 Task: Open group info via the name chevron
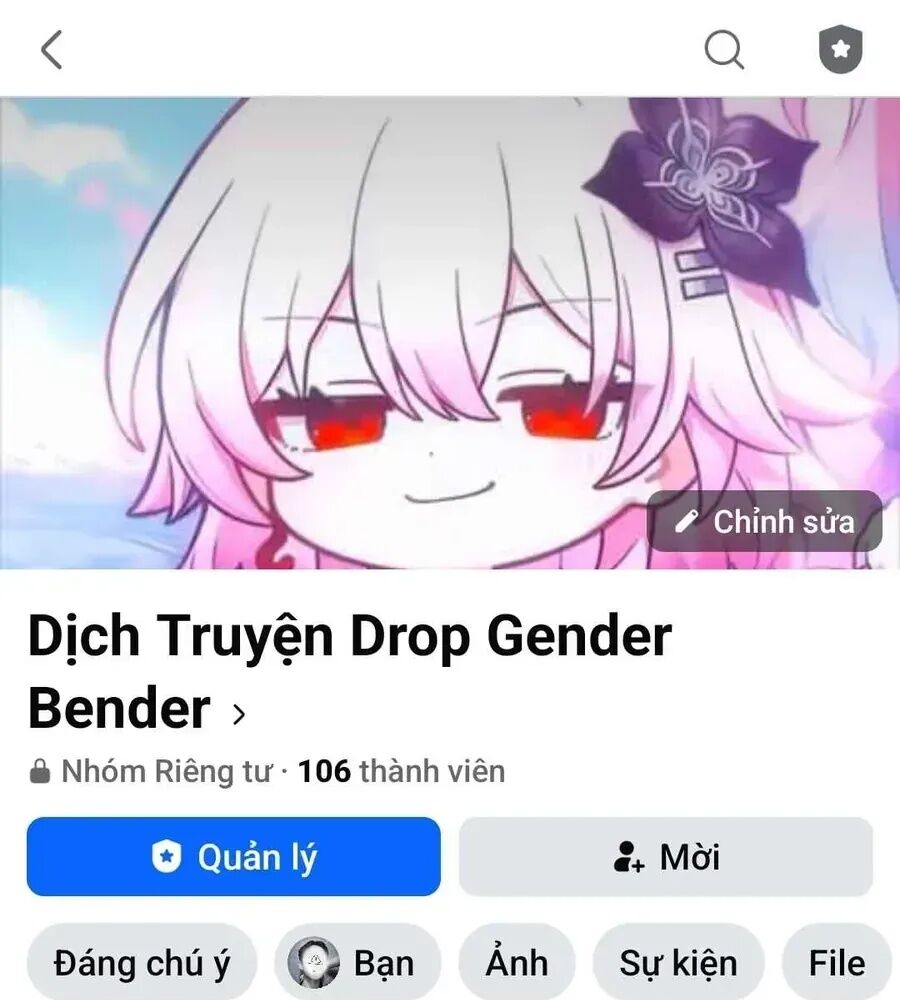coord(238,714)
